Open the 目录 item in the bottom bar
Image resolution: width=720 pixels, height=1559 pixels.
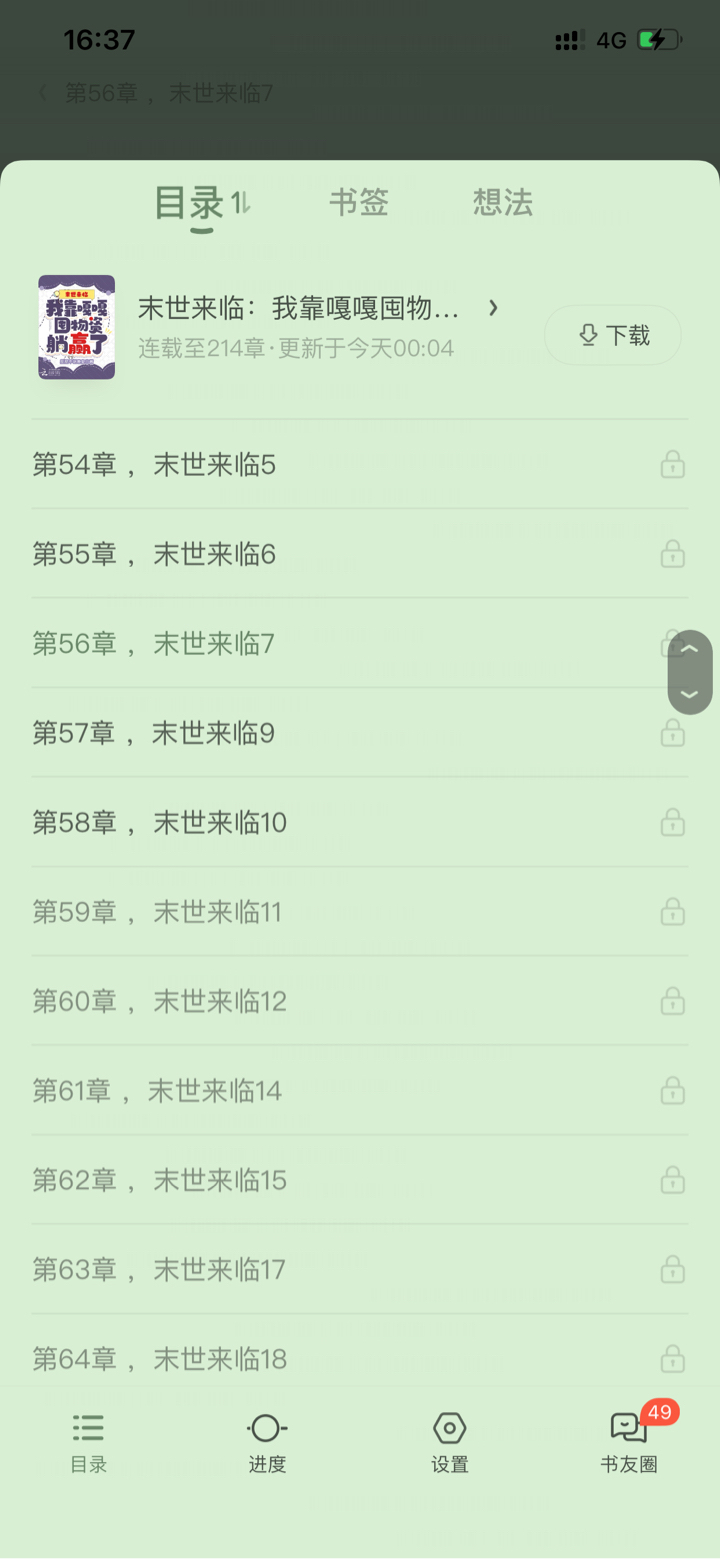tap(88, 1442)
